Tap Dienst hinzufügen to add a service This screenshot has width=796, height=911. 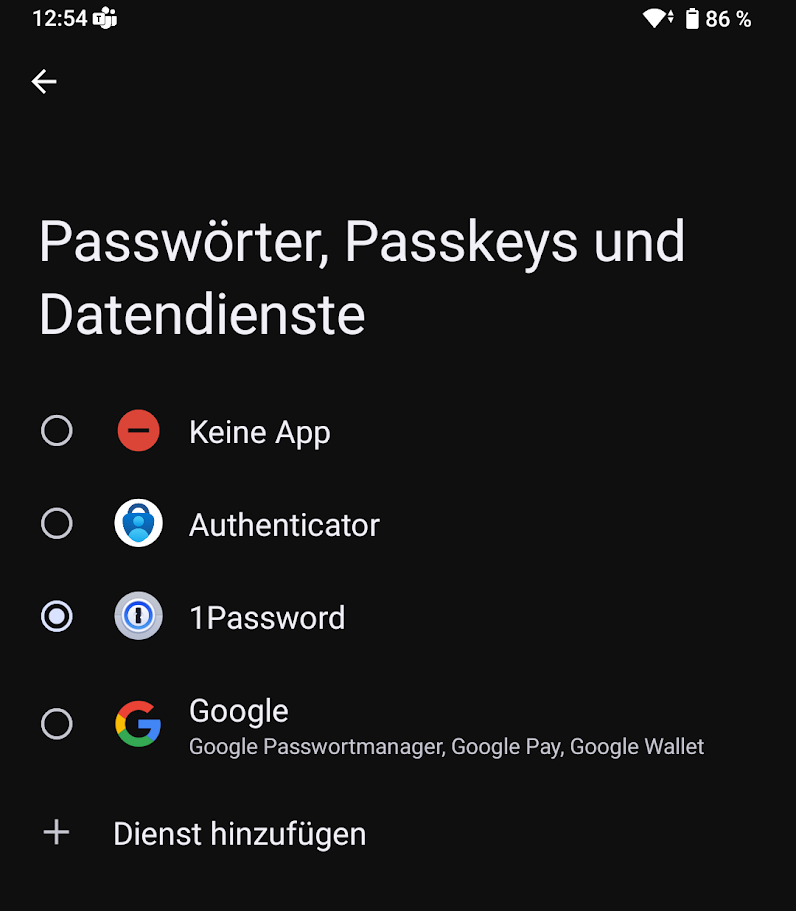tap(239, 834)
